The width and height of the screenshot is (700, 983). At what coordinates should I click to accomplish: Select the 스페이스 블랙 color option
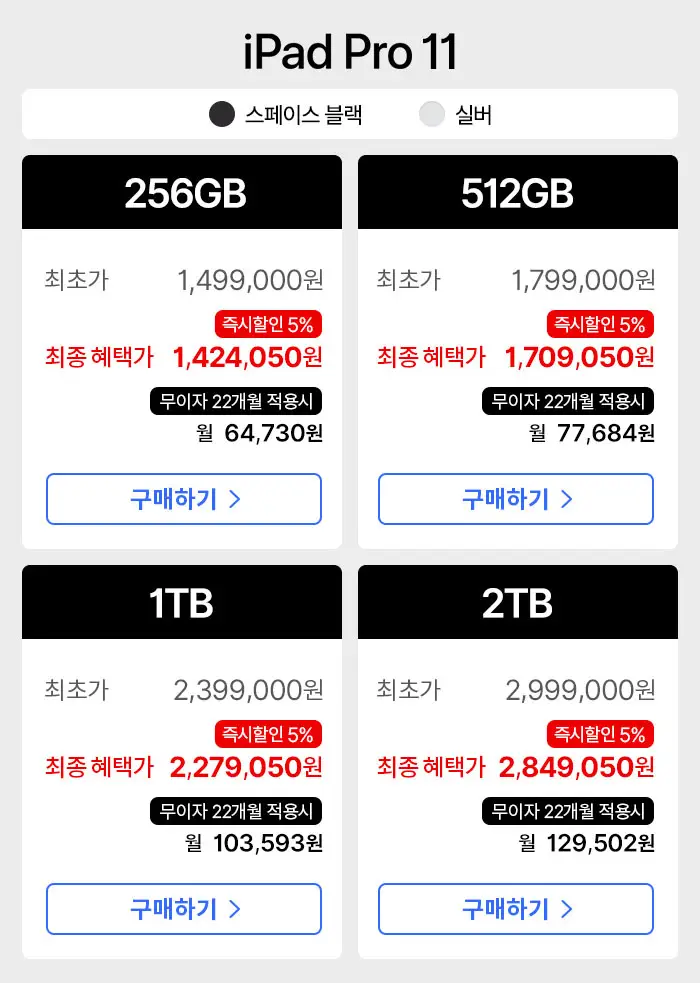coord(286,115)
